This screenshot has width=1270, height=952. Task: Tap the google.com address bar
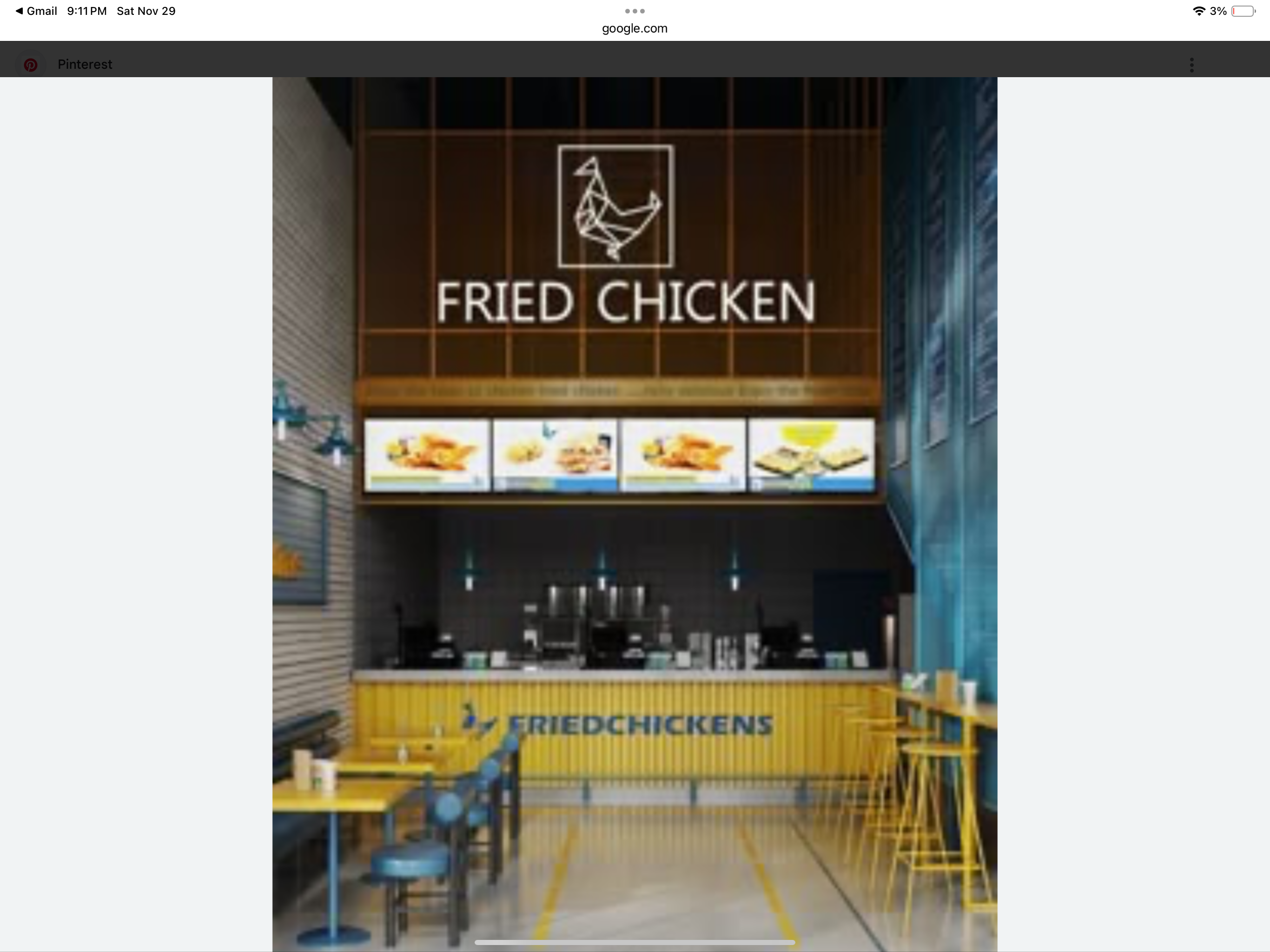635,28
